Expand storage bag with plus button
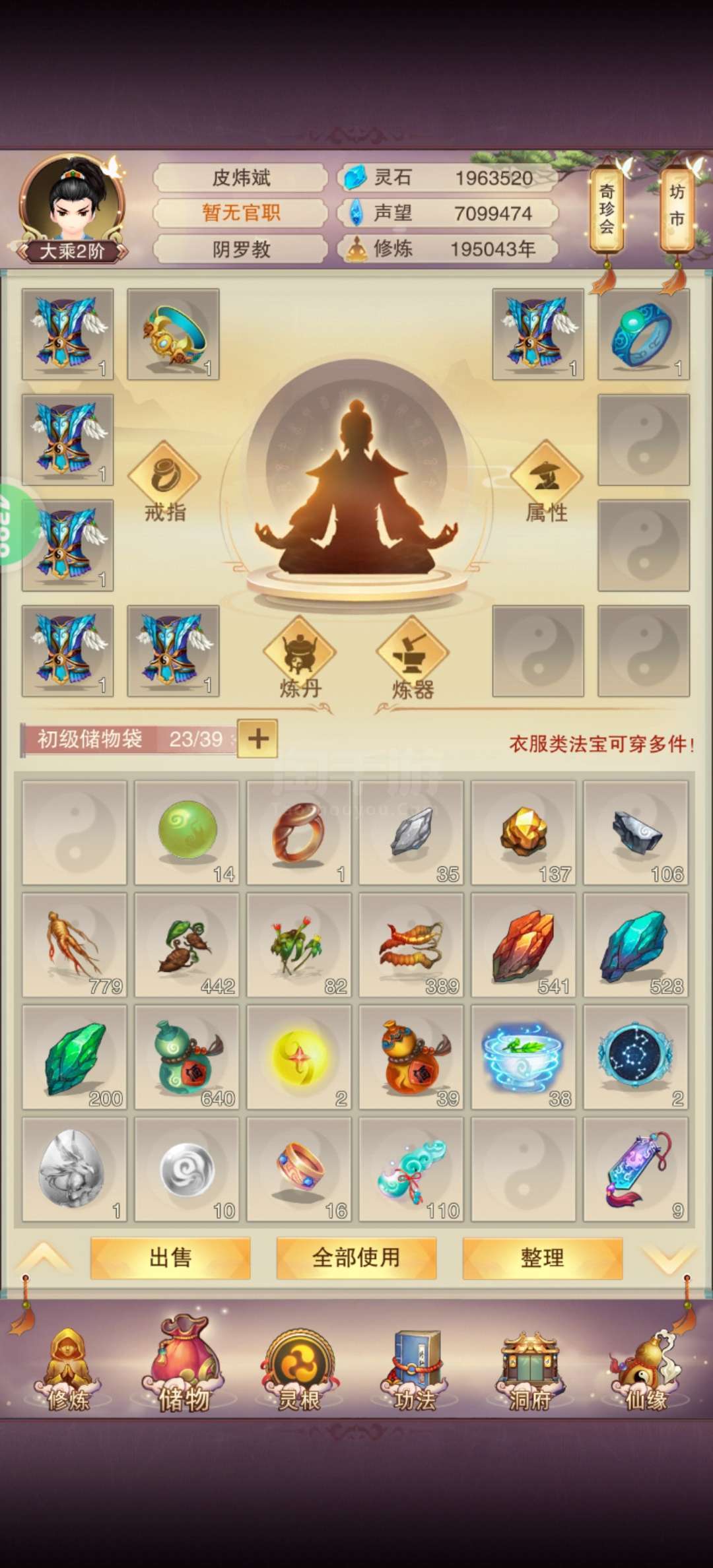The width and height of the screenshot is (713, 1568). (x=257, y=738)
